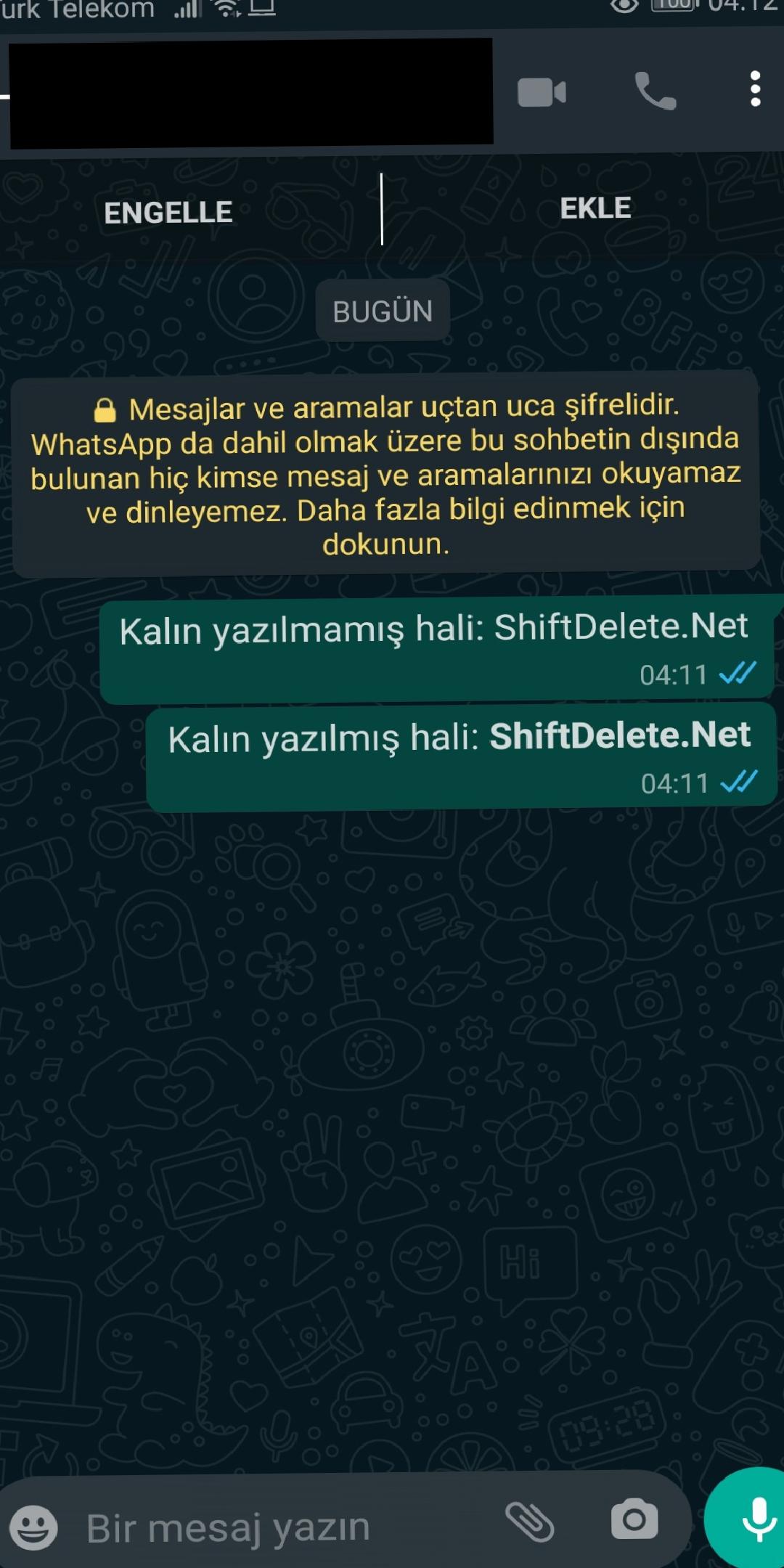Open the camera from the message bar

(634, 1519)
